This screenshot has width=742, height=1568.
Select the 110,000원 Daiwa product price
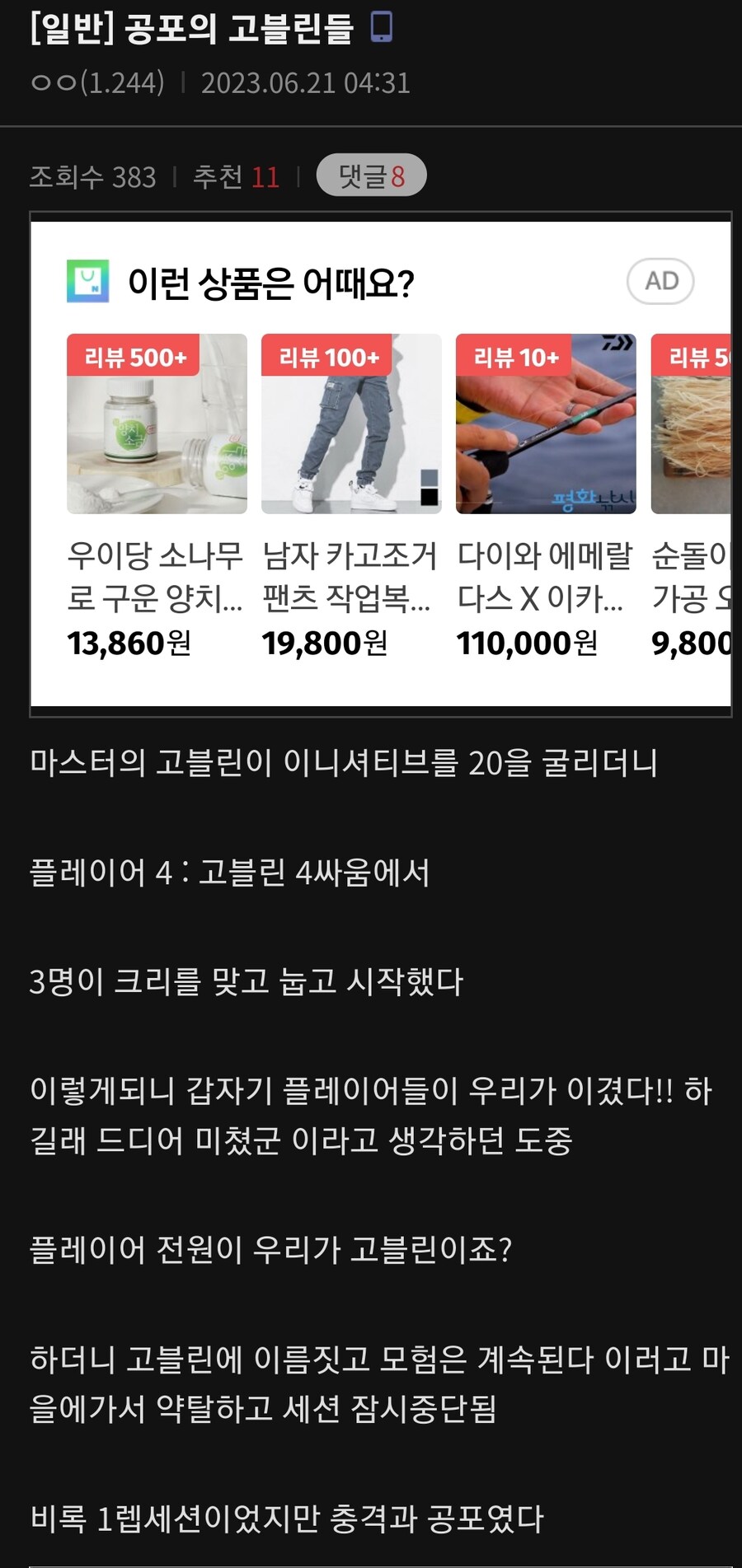point(526,645)
